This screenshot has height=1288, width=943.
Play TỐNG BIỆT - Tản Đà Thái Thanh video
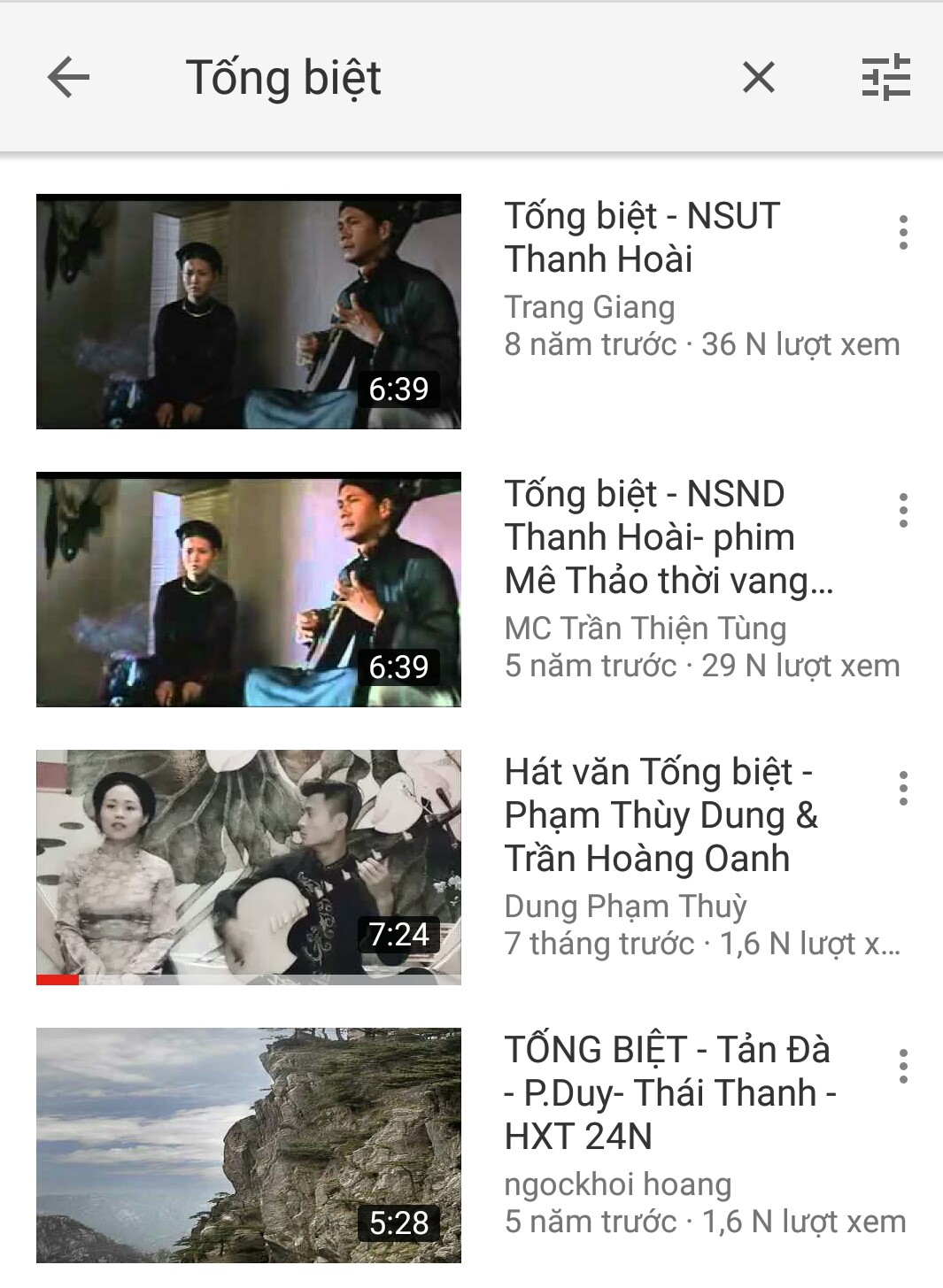[x=249, y=1145]
